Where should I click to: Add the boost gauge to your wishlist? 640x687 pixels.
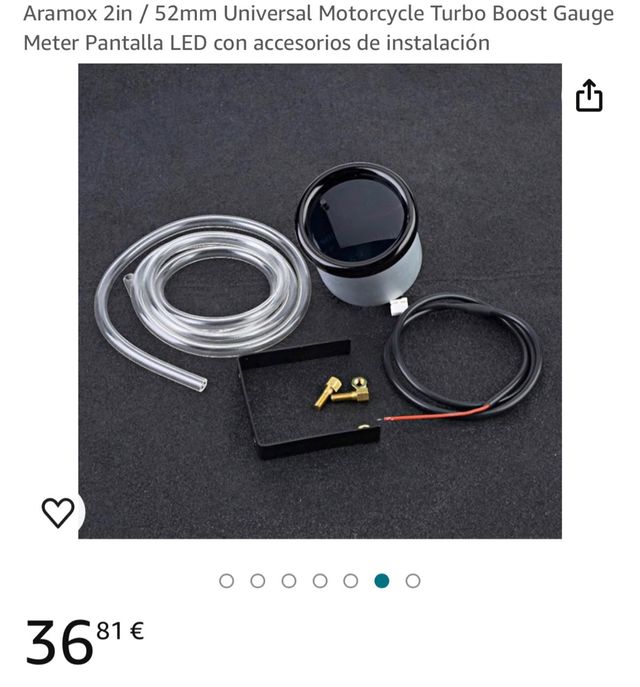(58, 512)
